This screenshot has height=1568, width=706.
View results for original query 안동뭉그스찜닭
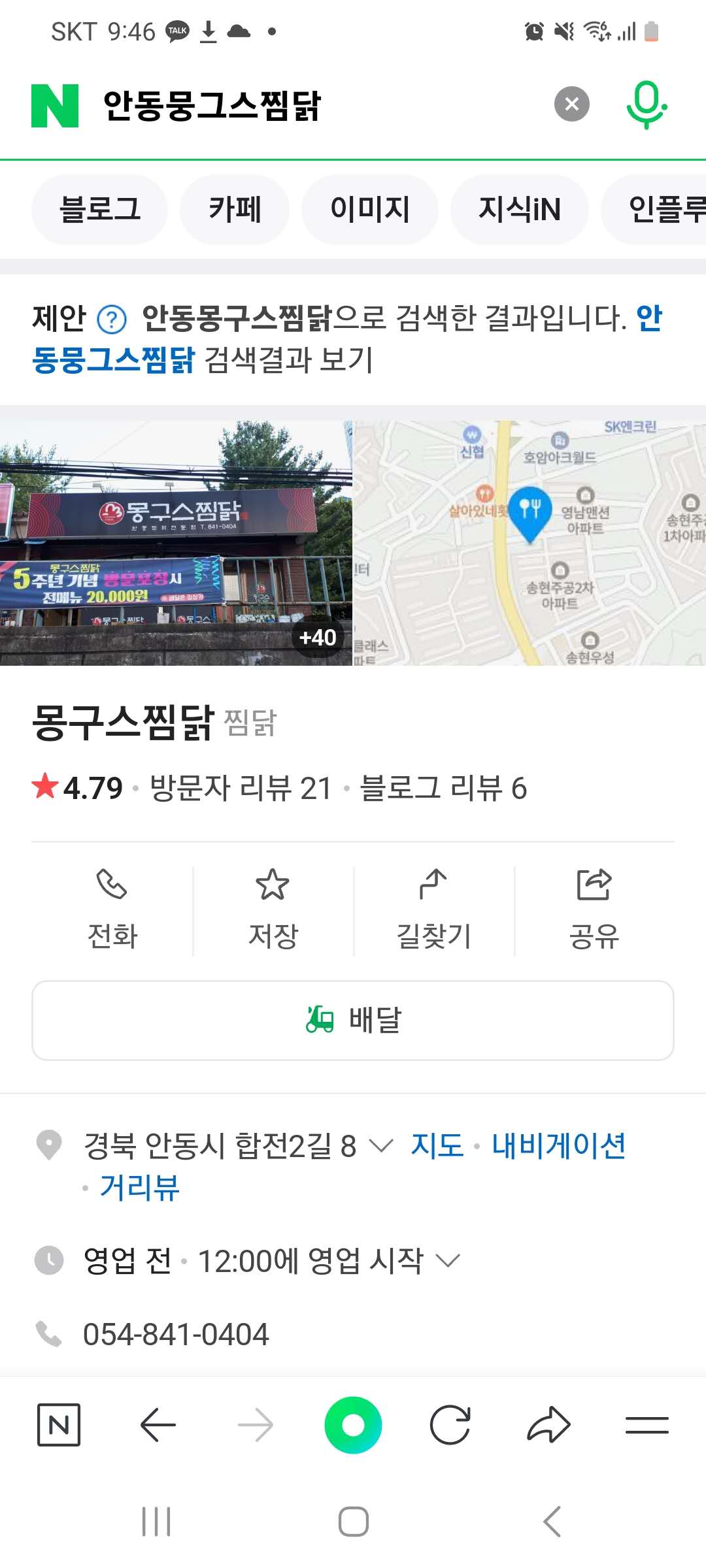[x=113, y=359]
